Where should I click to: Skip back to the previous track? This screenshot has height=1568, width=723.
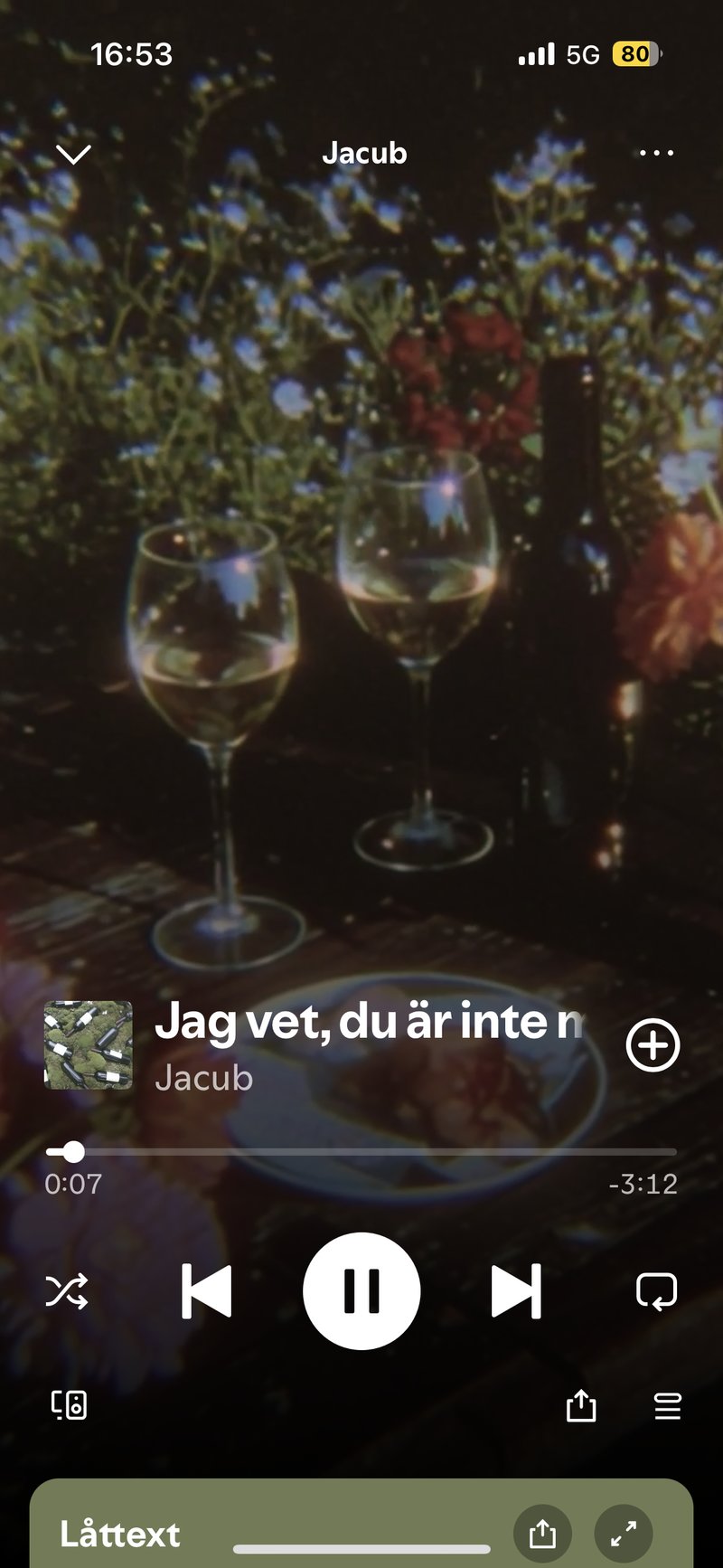click(207, 1291)
